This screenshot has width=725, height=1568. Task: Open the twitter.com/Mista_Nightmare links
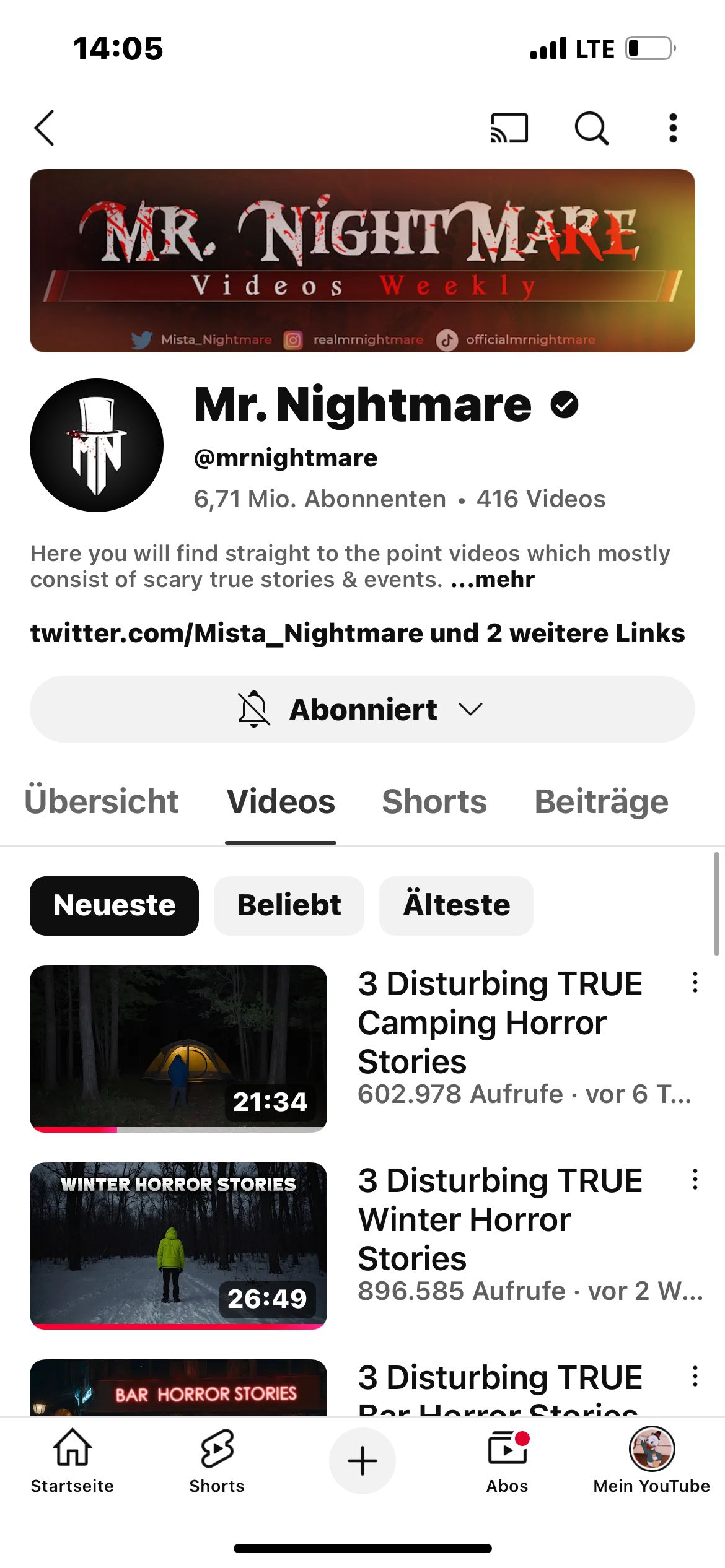[357, 633]
